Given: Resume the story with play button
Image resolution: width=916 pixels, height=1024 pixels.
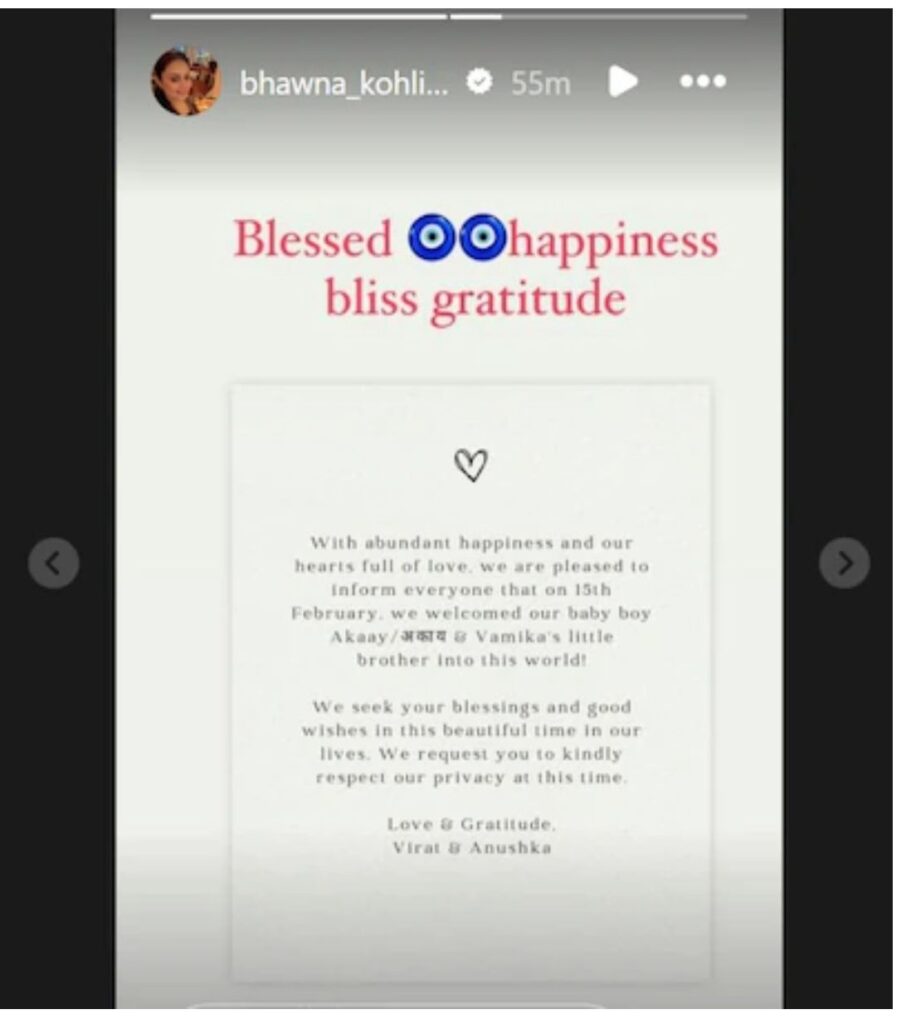Looking at the screenshot, I should [x=623, y=82].
